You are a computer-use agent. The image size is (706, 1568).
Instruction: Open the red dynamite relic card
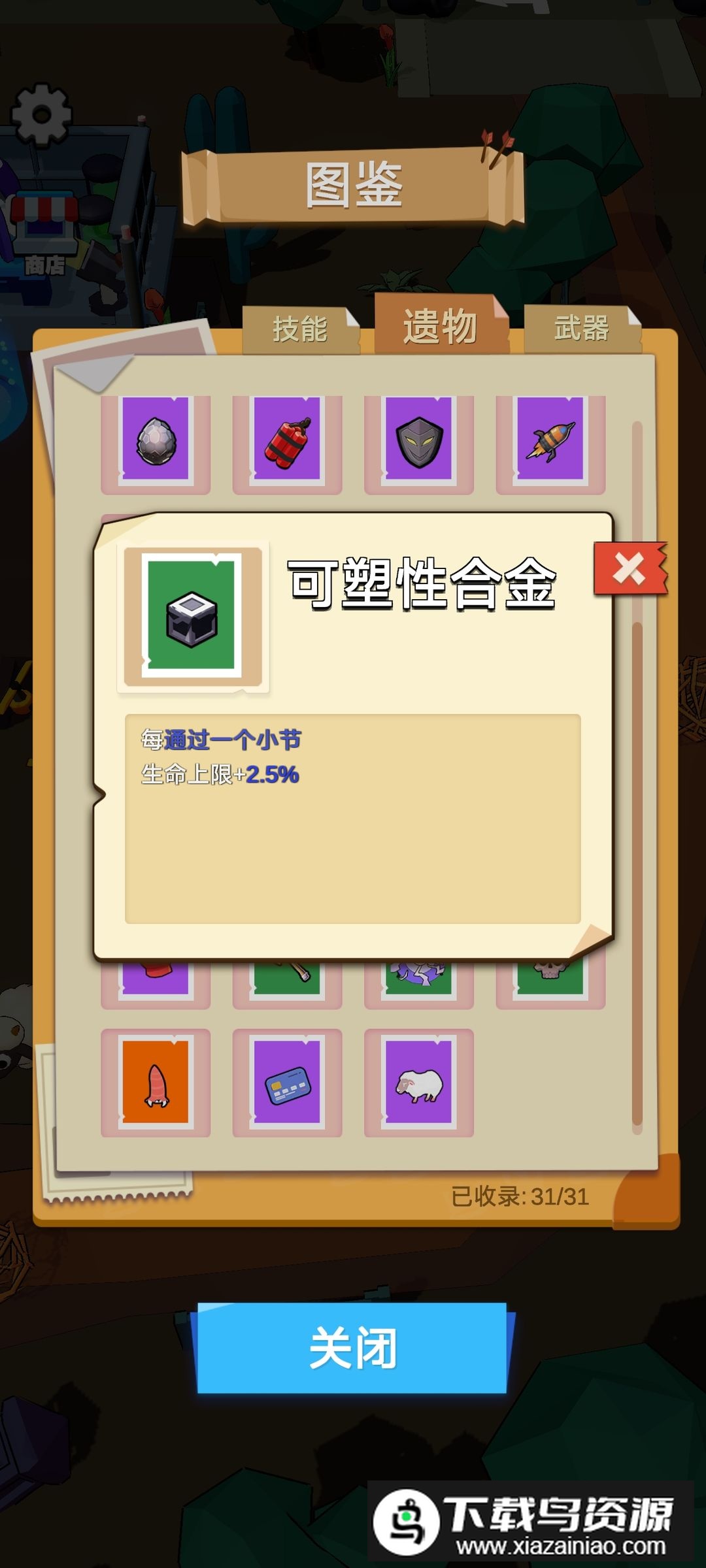(287, 442)
